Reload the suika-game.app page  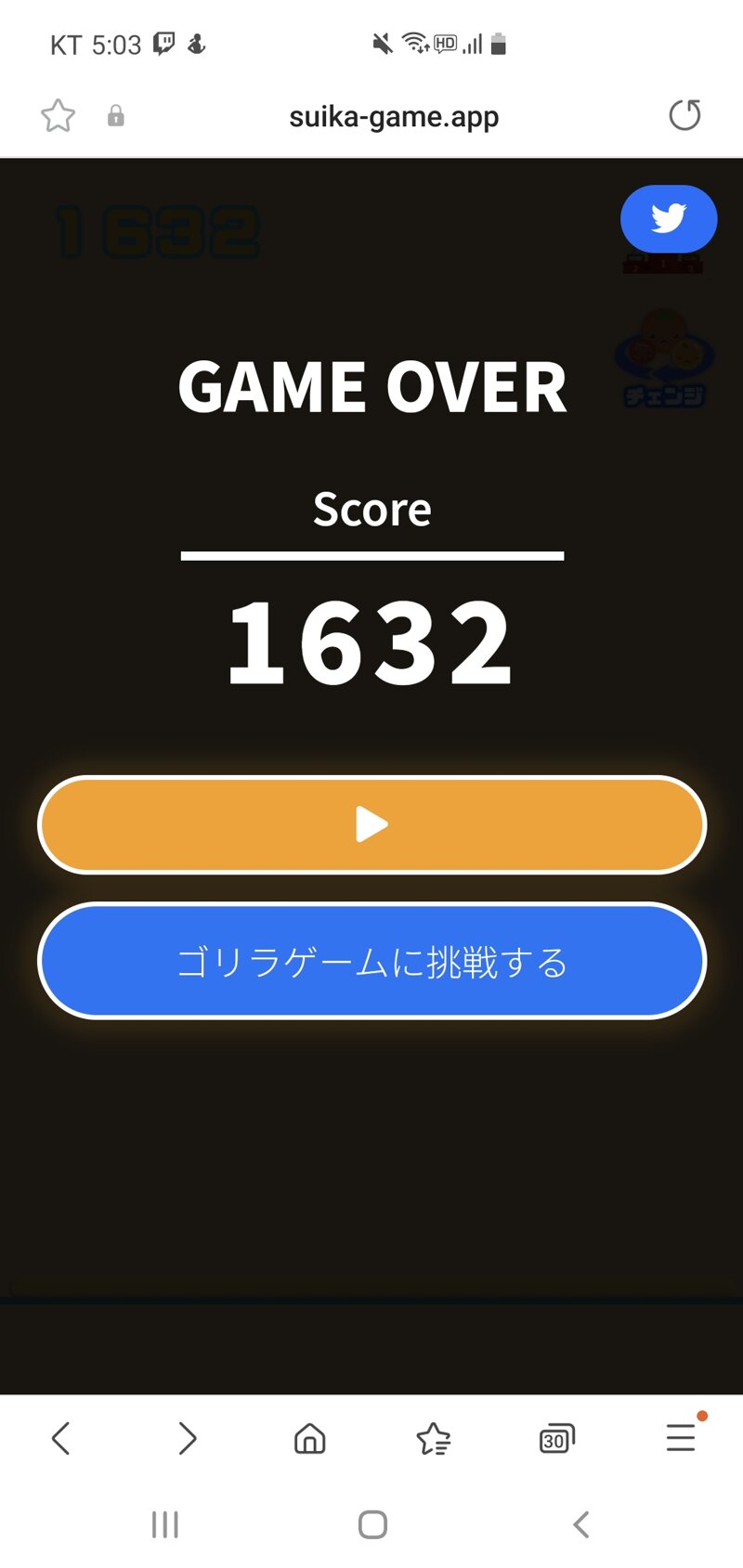coord(684,116)
